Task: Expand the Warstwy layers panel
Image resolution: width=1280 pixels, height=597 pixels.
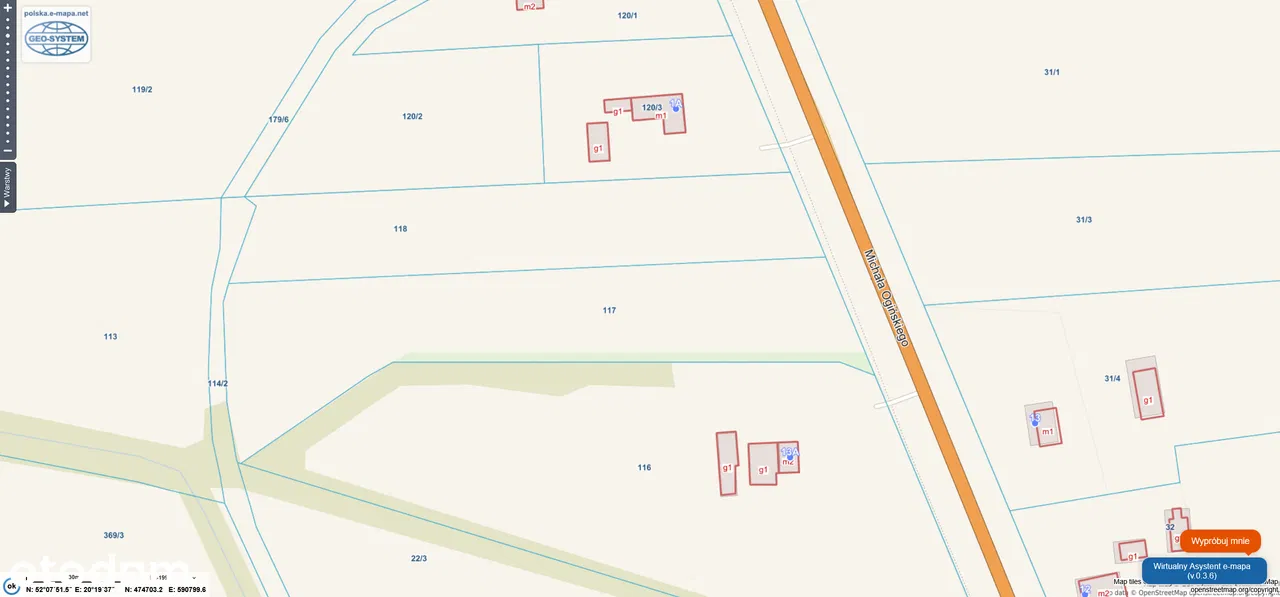Action: [x=7, y=187]
